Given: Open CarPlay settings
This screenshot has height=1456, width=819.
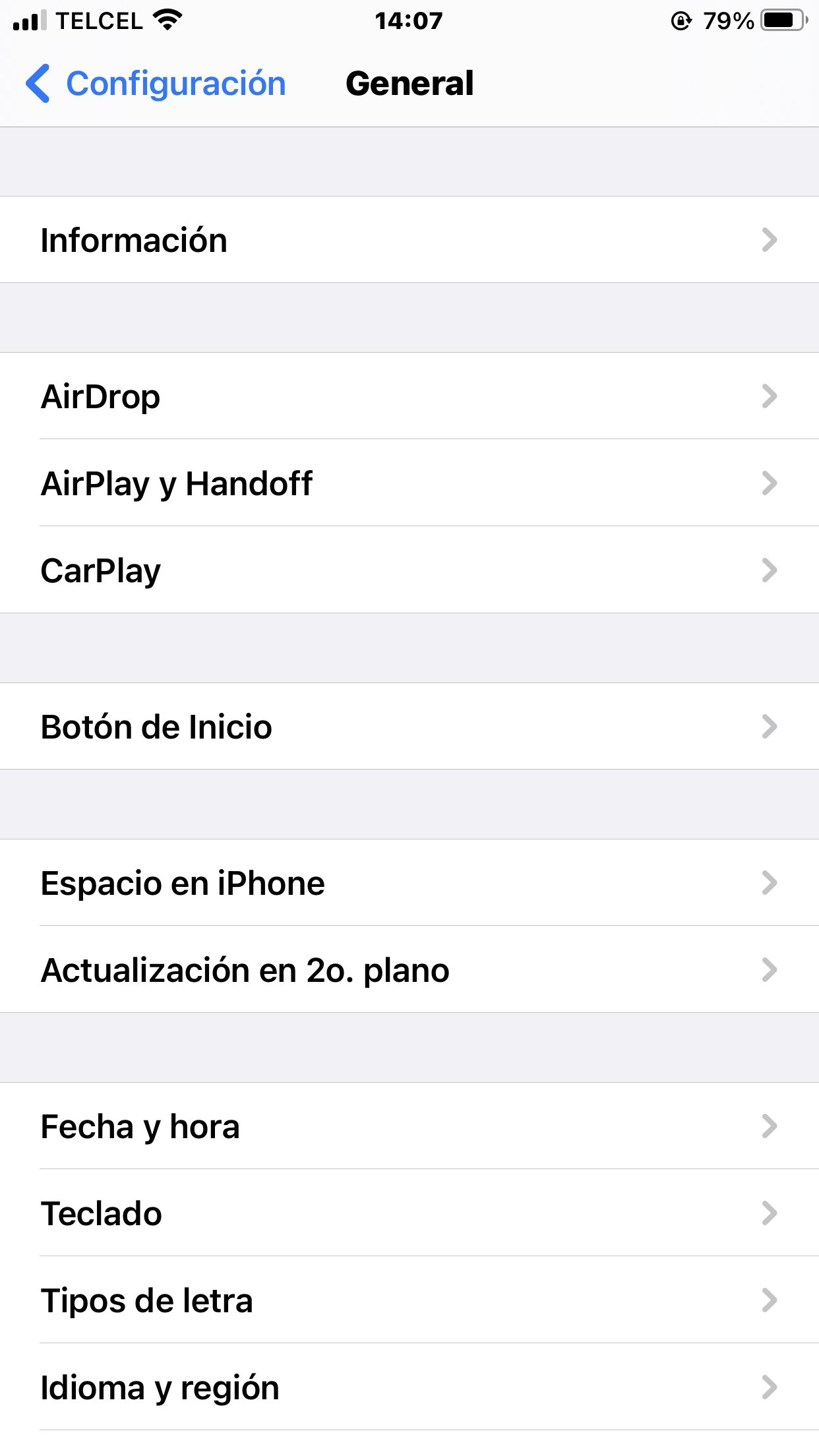Looking at the screenshot, I should tap(409, 570).
